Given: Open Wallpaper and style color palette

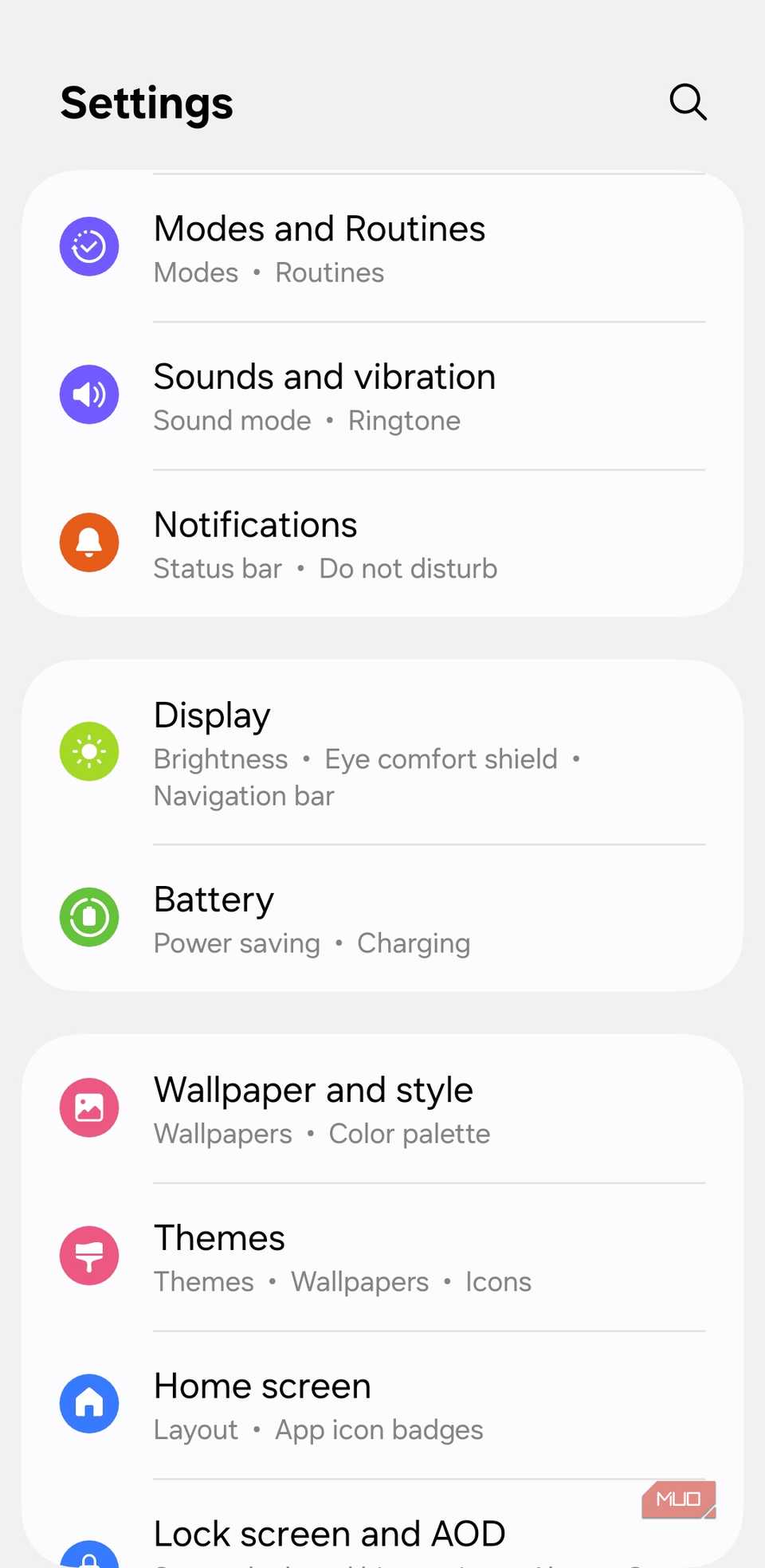Looking at the screenshot, I should 409,1133.
